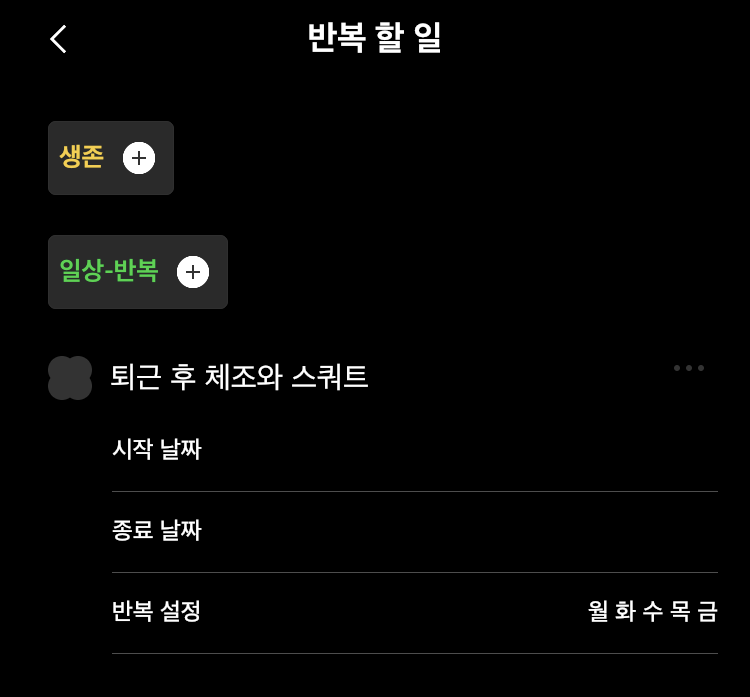The height and width of the screenshot is (697, 750).
Task: Go back from 반복 할 일 screen
Action: click(58, 39)
